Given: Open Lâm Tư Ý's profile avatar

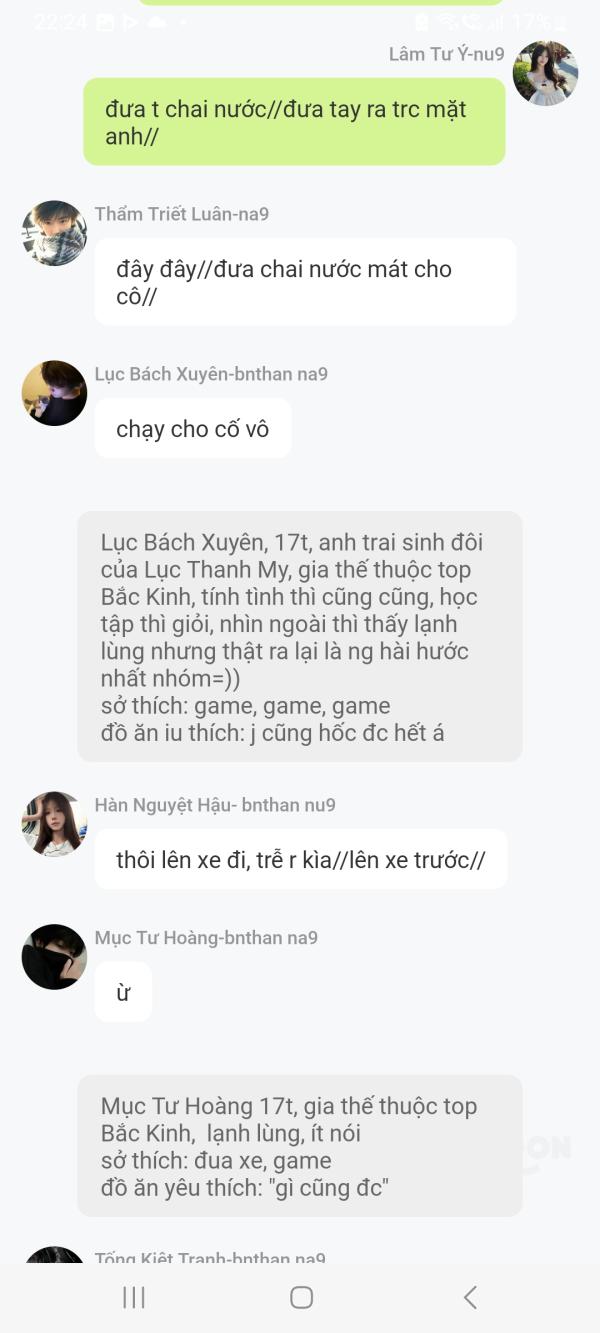Looking at the screenshot, I should [x=545, y=73].
